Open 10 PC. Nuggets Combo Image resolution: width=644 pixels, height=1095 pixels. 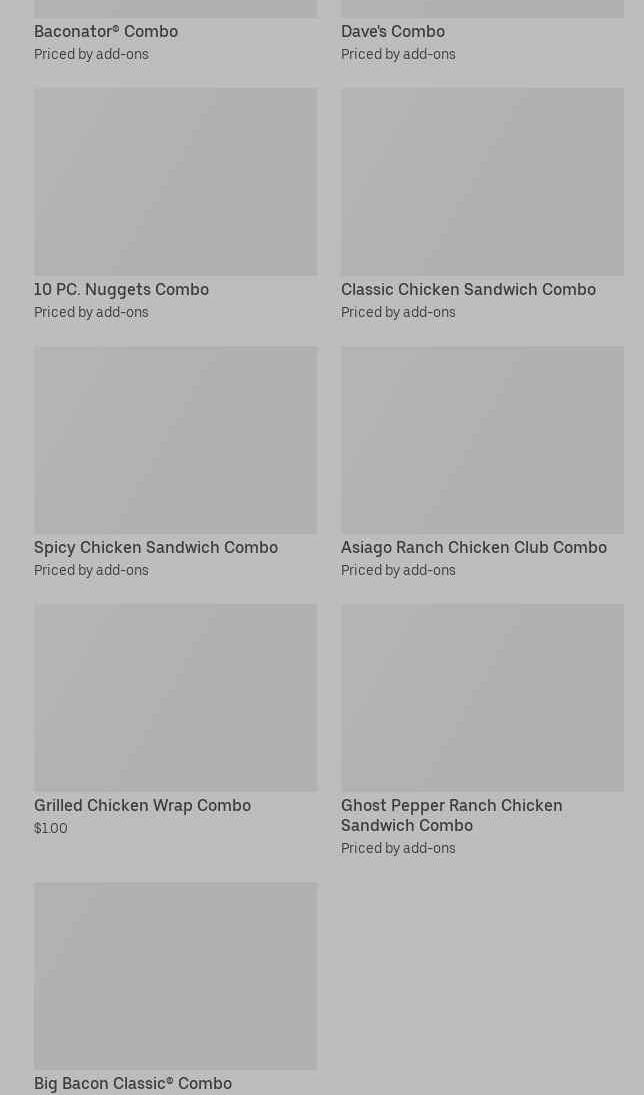pyautogui.click(x=175, y=183)
